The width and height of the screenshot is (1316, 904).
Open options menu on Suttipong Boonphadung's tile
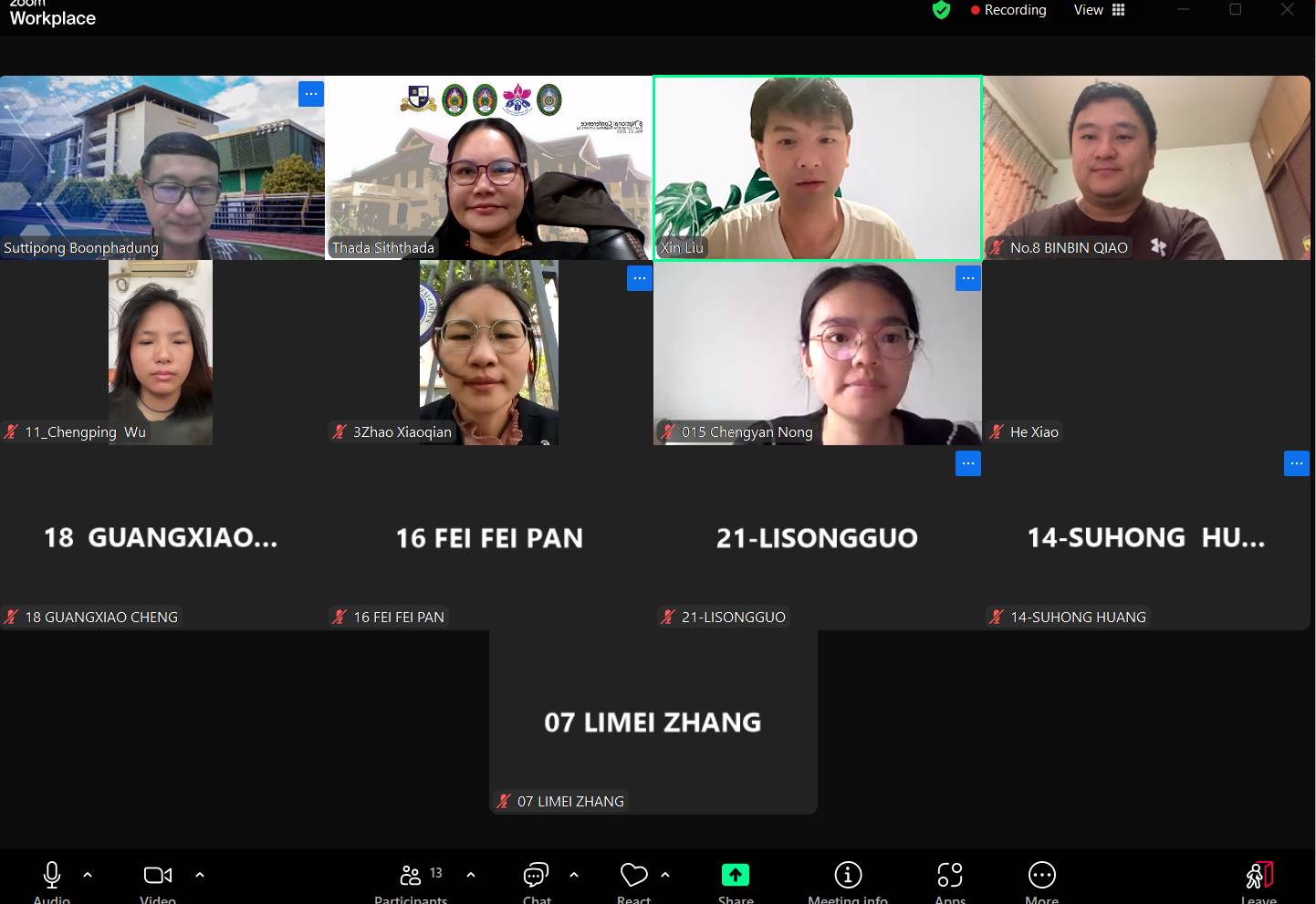(311, 94)
